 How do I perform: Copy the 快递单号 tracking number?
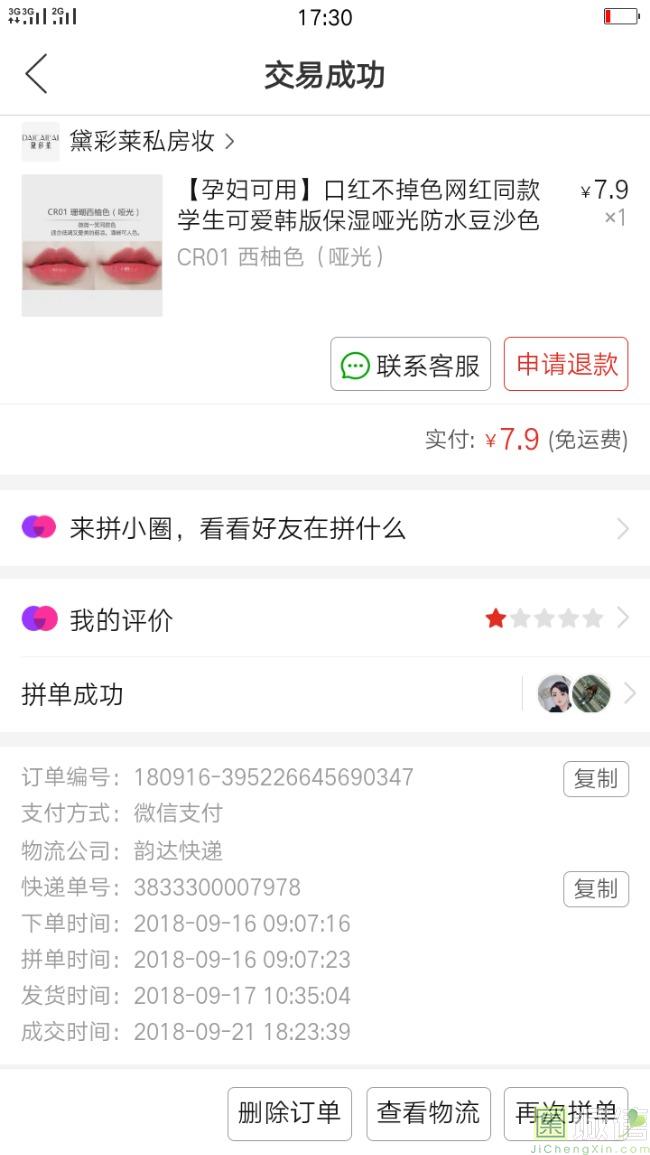595,888
